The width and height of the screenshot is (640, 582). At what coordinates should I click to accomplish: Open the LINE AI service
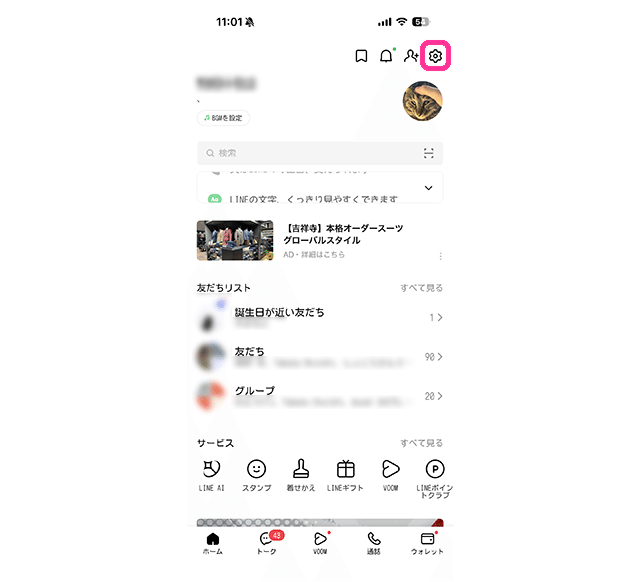[212, 474]
